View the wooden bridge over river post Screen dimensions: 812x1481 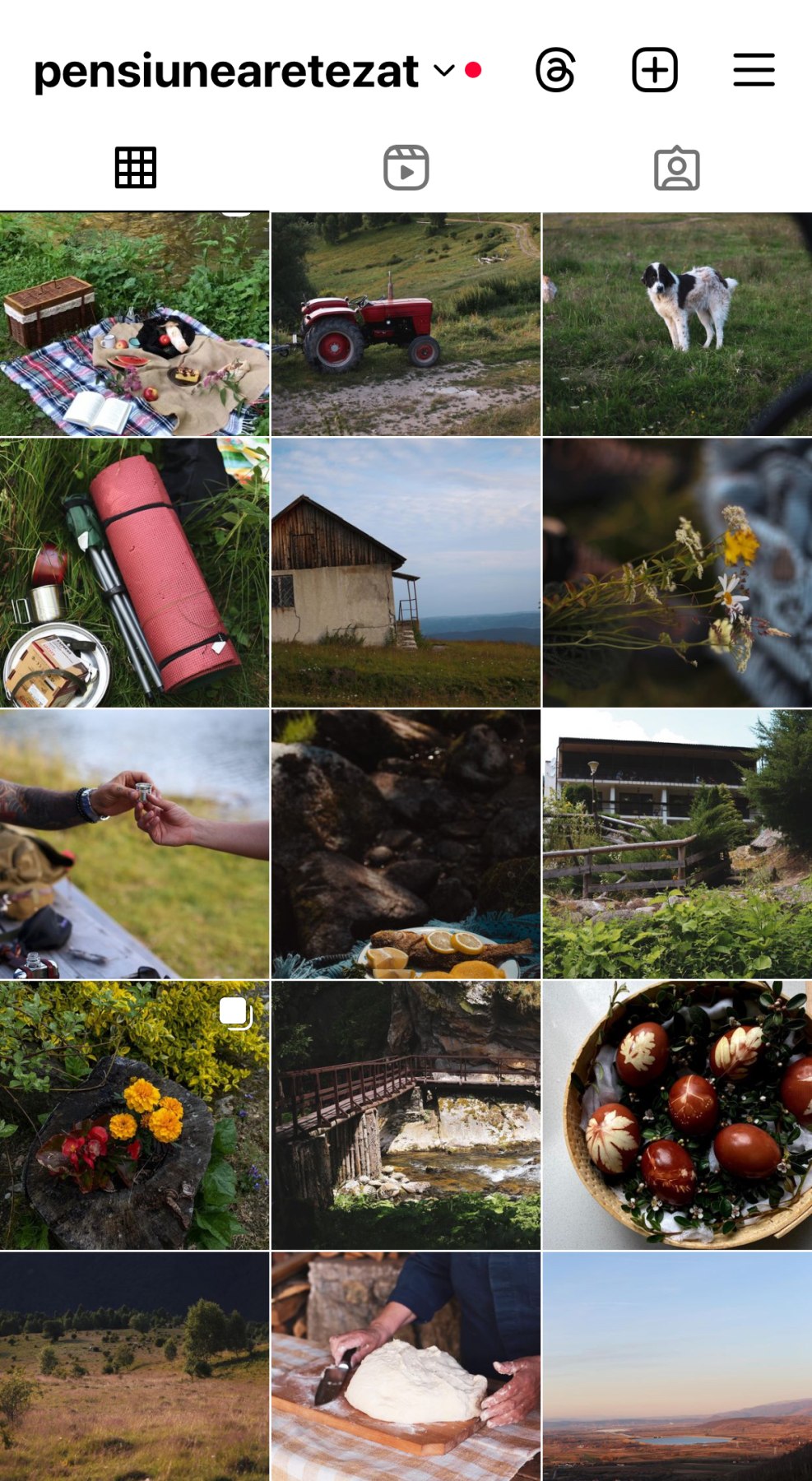406,1115
